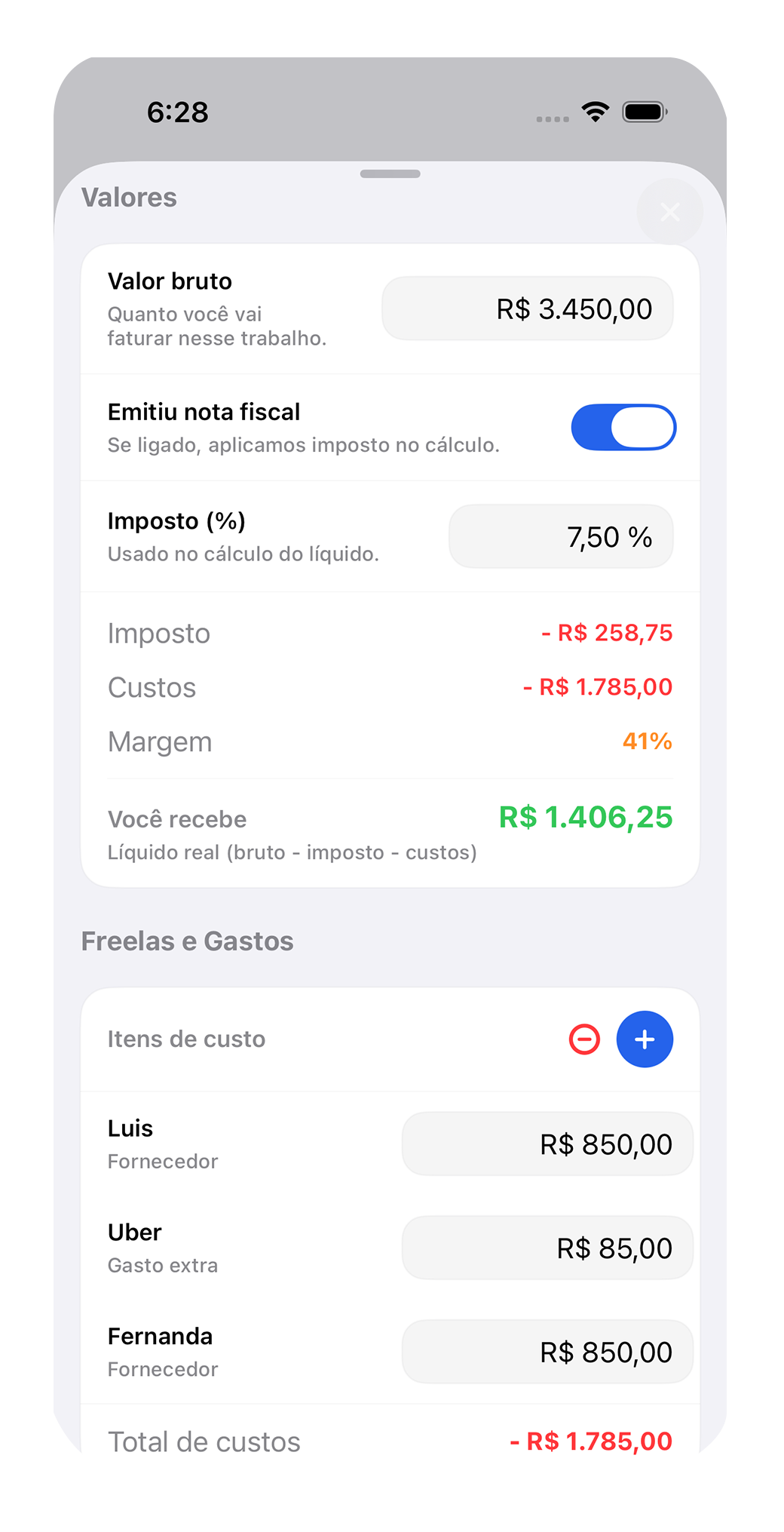
Task: Open the Valor bruto amount field
Action: tap(528, 309)
